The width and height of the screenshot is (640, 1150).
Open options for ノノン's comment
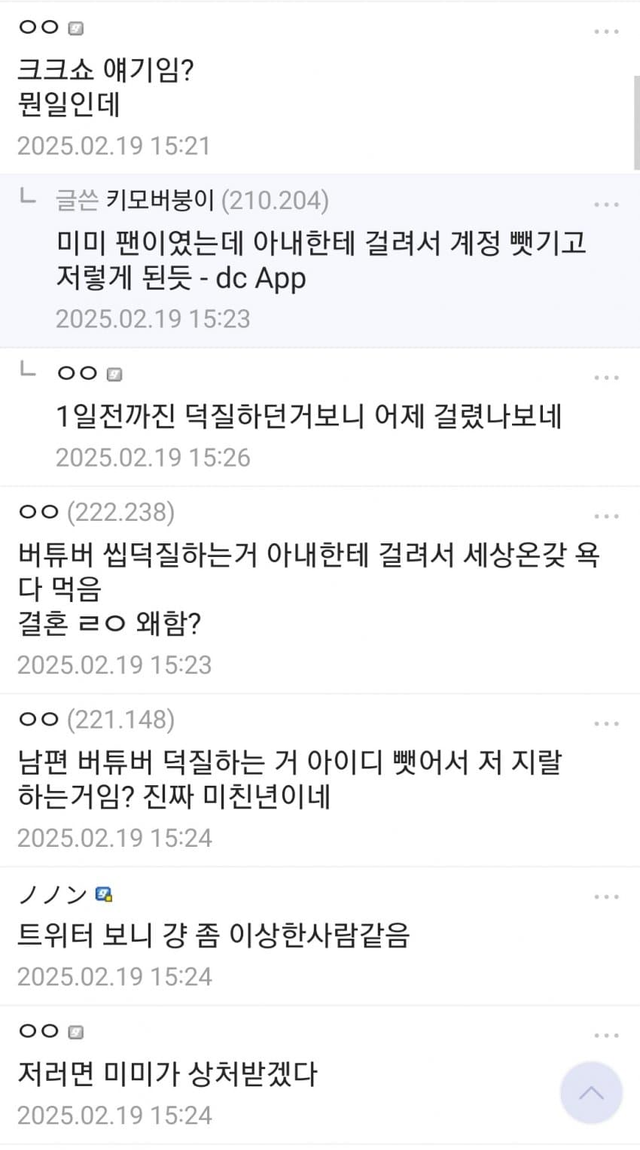606,897
